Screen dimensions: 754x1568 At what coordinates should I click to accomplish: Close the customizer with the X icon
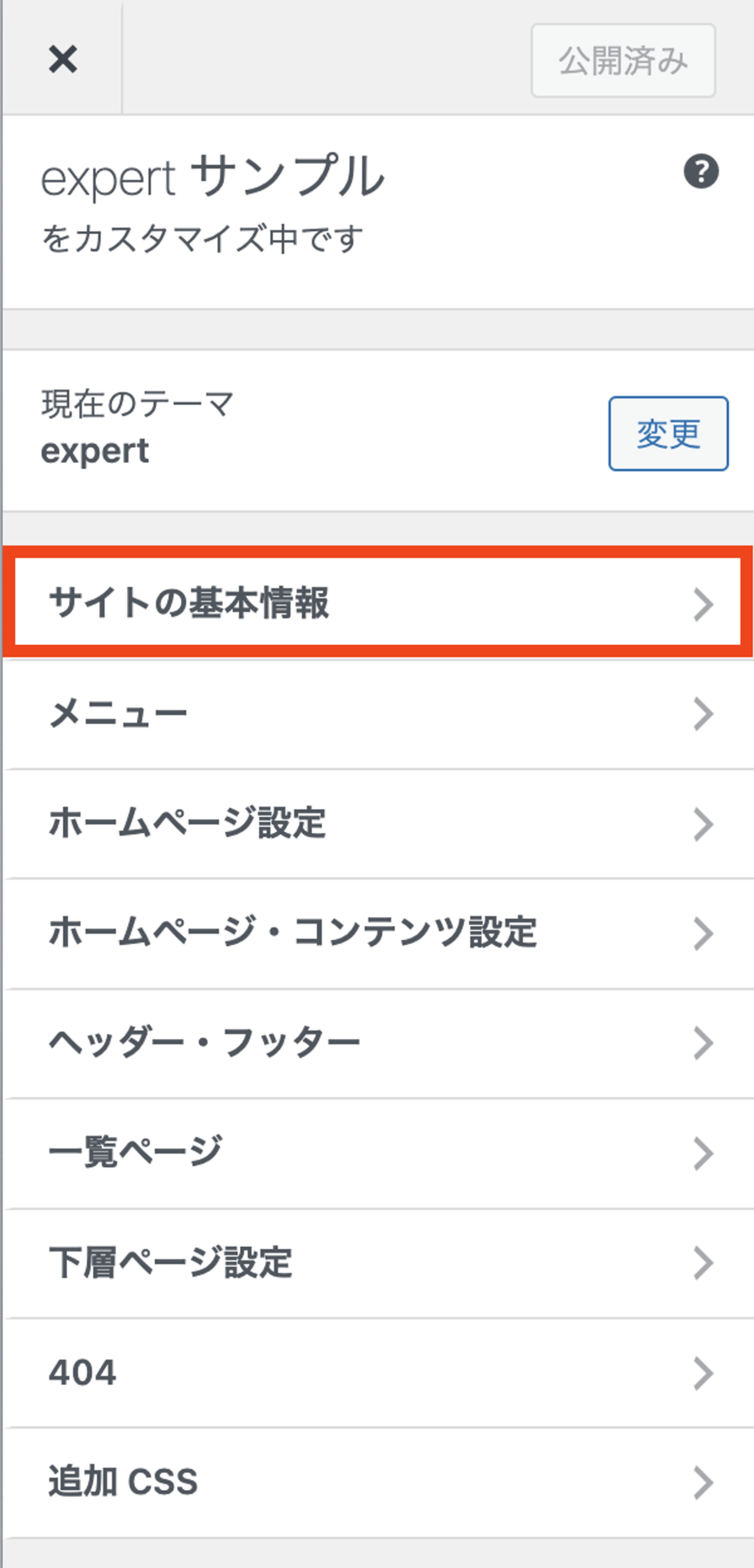[62, 59]
